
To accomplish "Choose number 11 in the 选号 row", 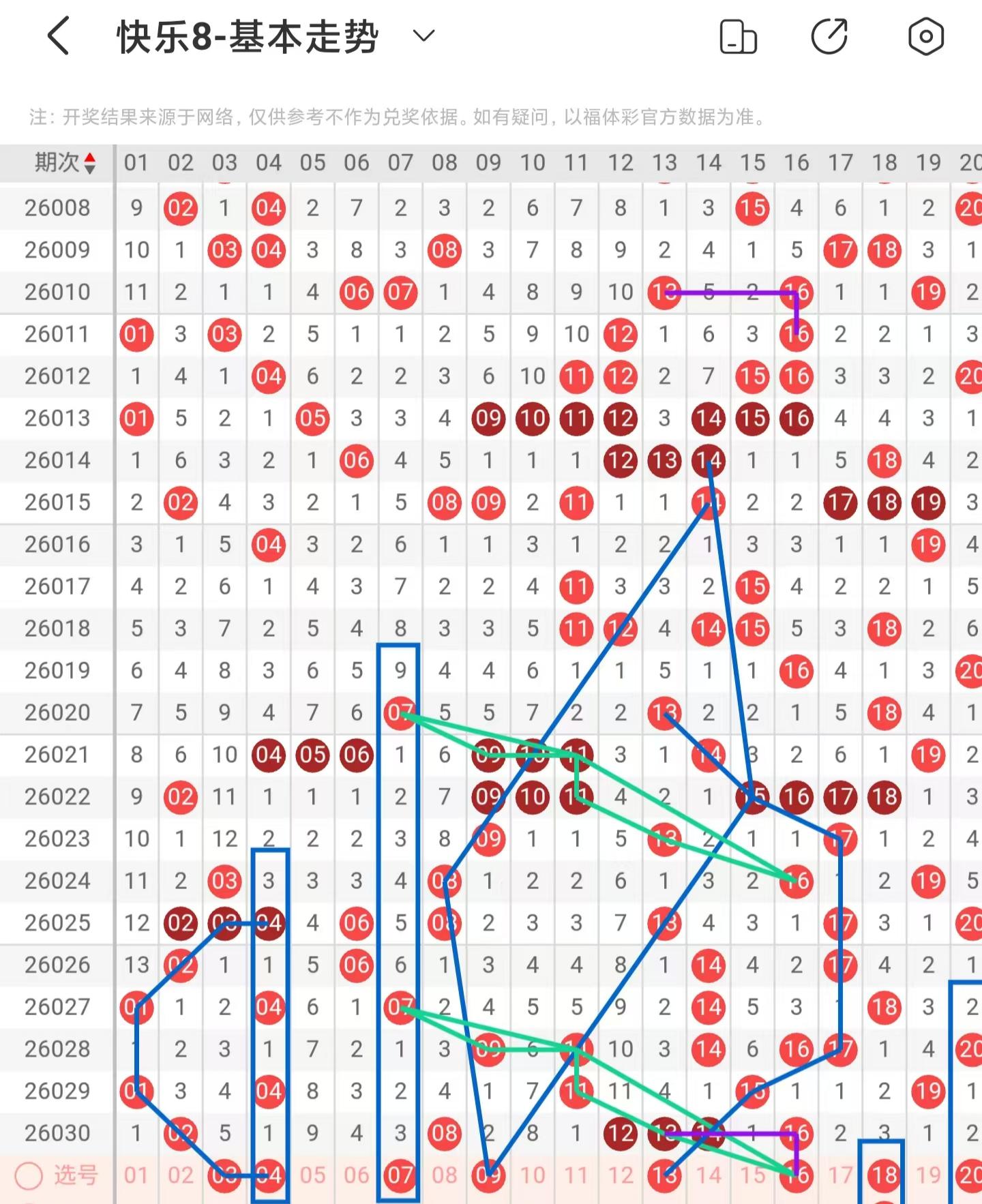I will 576,1175.
